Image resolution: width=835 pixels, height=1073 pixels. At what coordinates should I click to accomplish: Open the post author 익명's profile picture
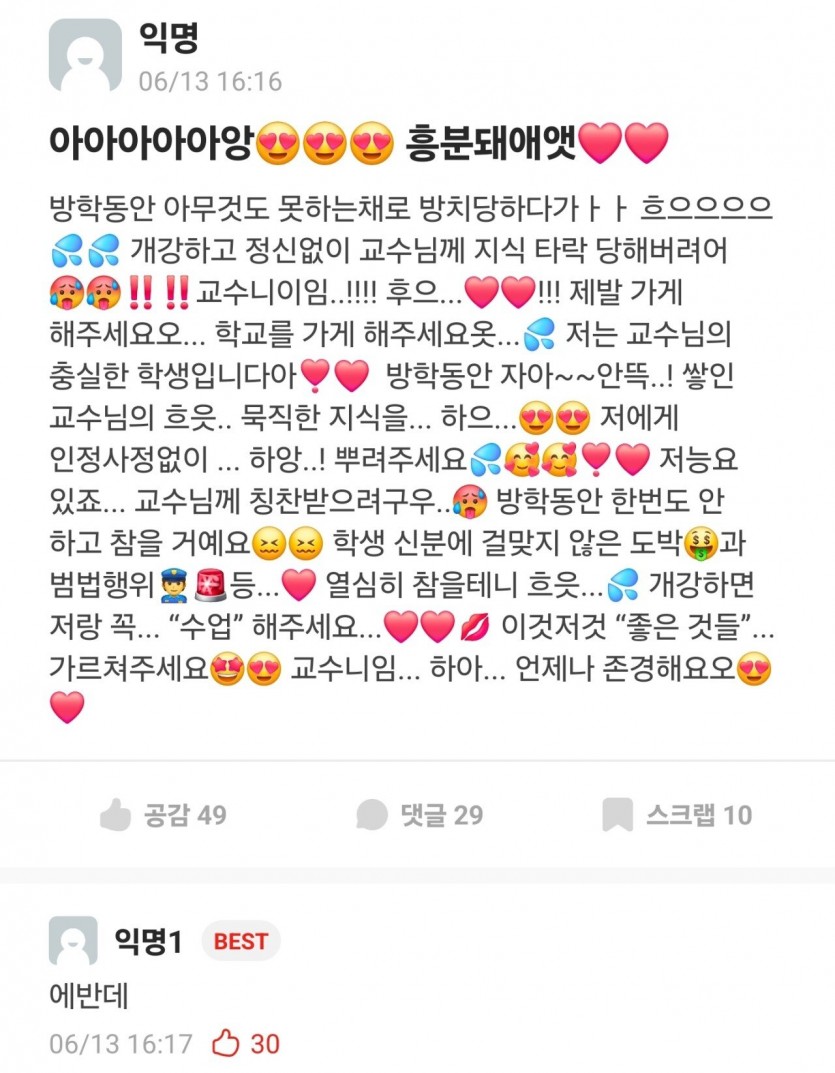coord(85,55)
